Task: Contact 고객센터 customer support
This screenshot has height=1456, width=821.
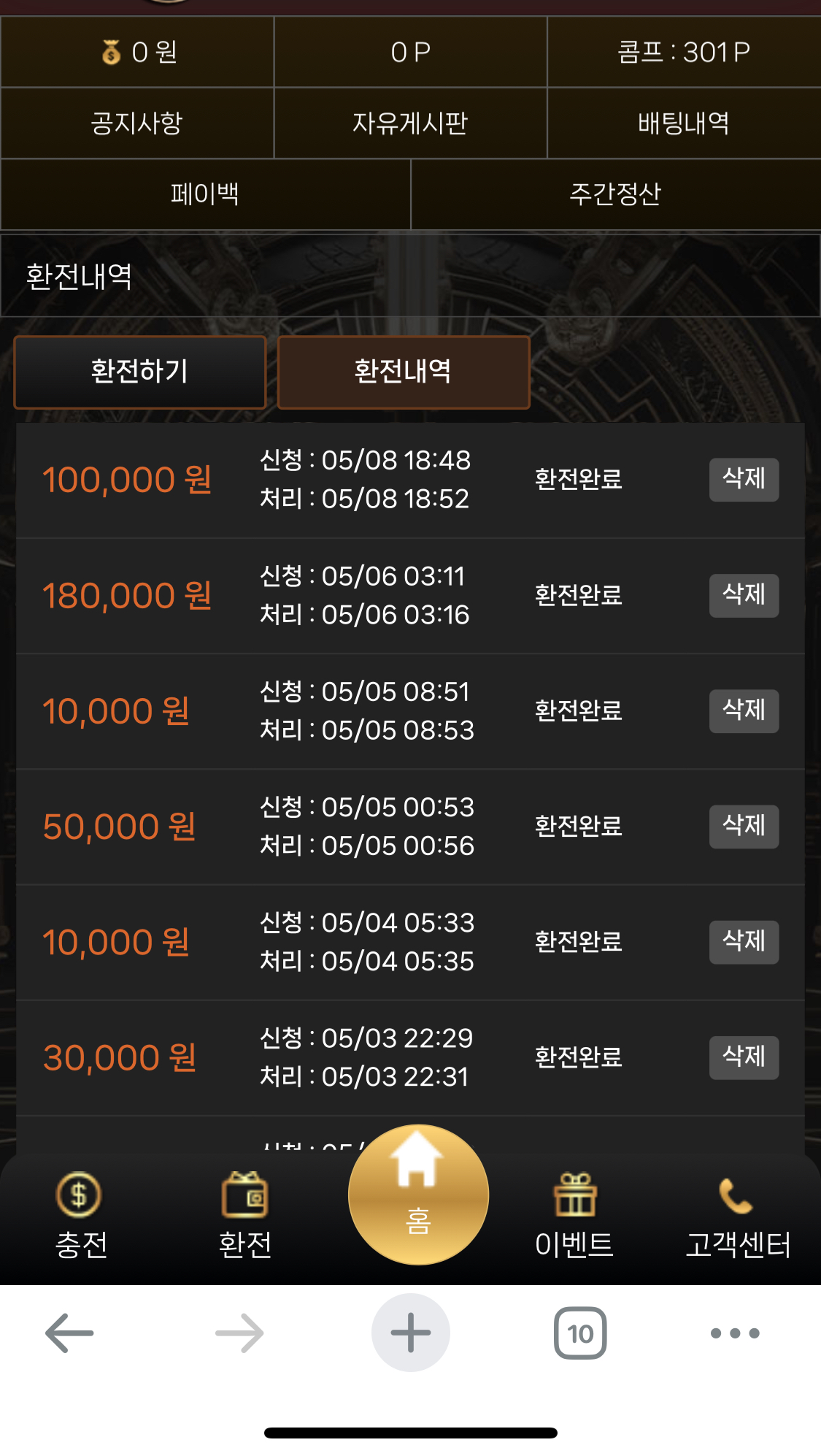Action: click(x=738, y=1215)
